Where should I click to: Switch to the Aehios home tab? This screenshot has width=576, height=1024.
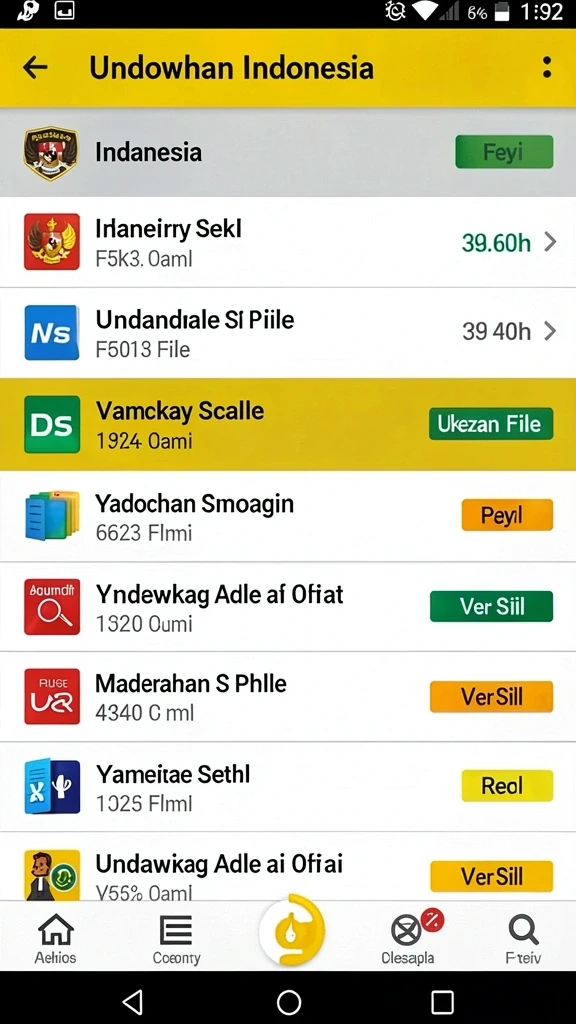[x=56, y=938]
